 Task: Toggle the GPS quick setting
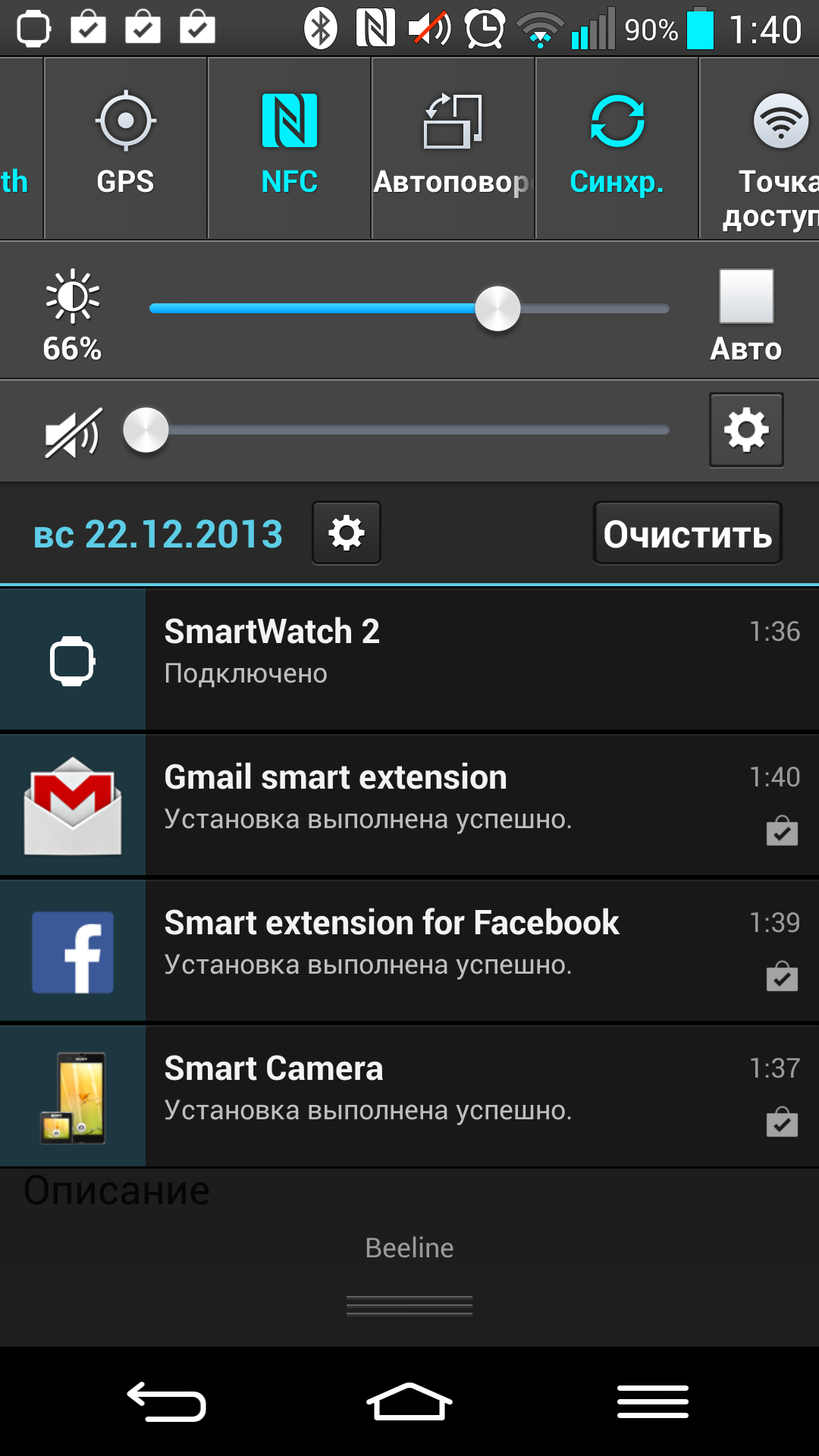coord(126,148)
